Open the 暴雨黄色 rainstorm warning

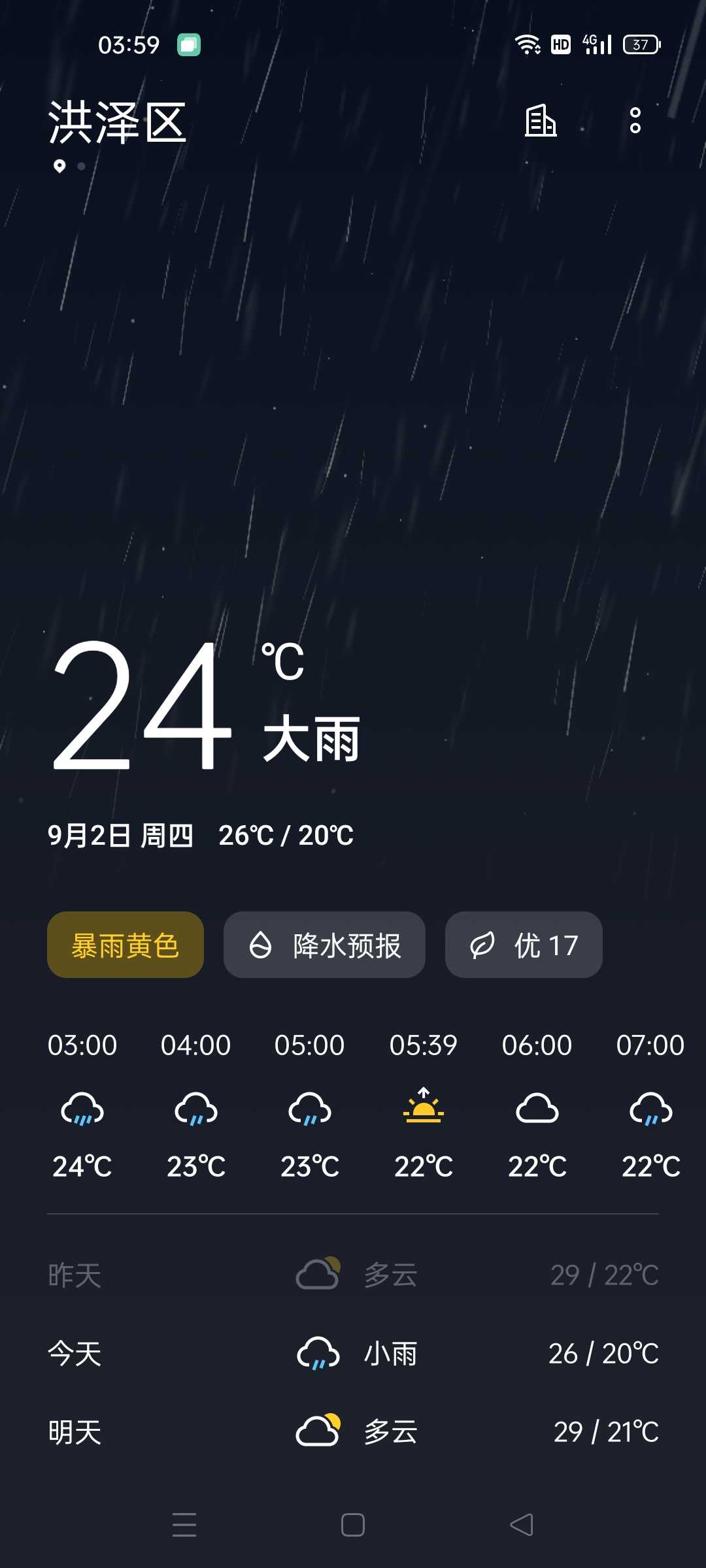click(x=126, y=945)
